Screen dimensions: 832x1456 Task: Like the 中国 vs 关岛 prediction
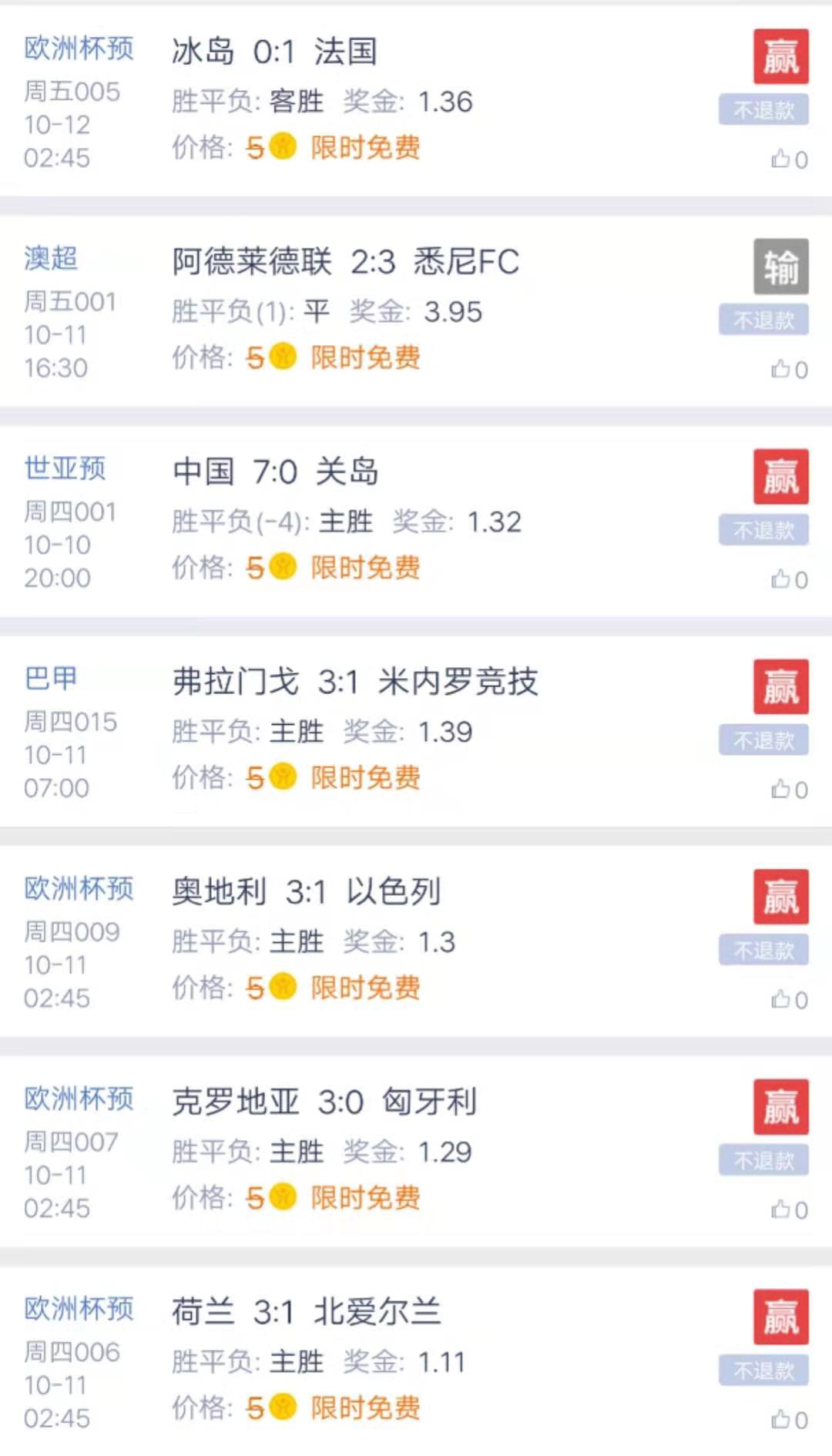click(782, 579)
